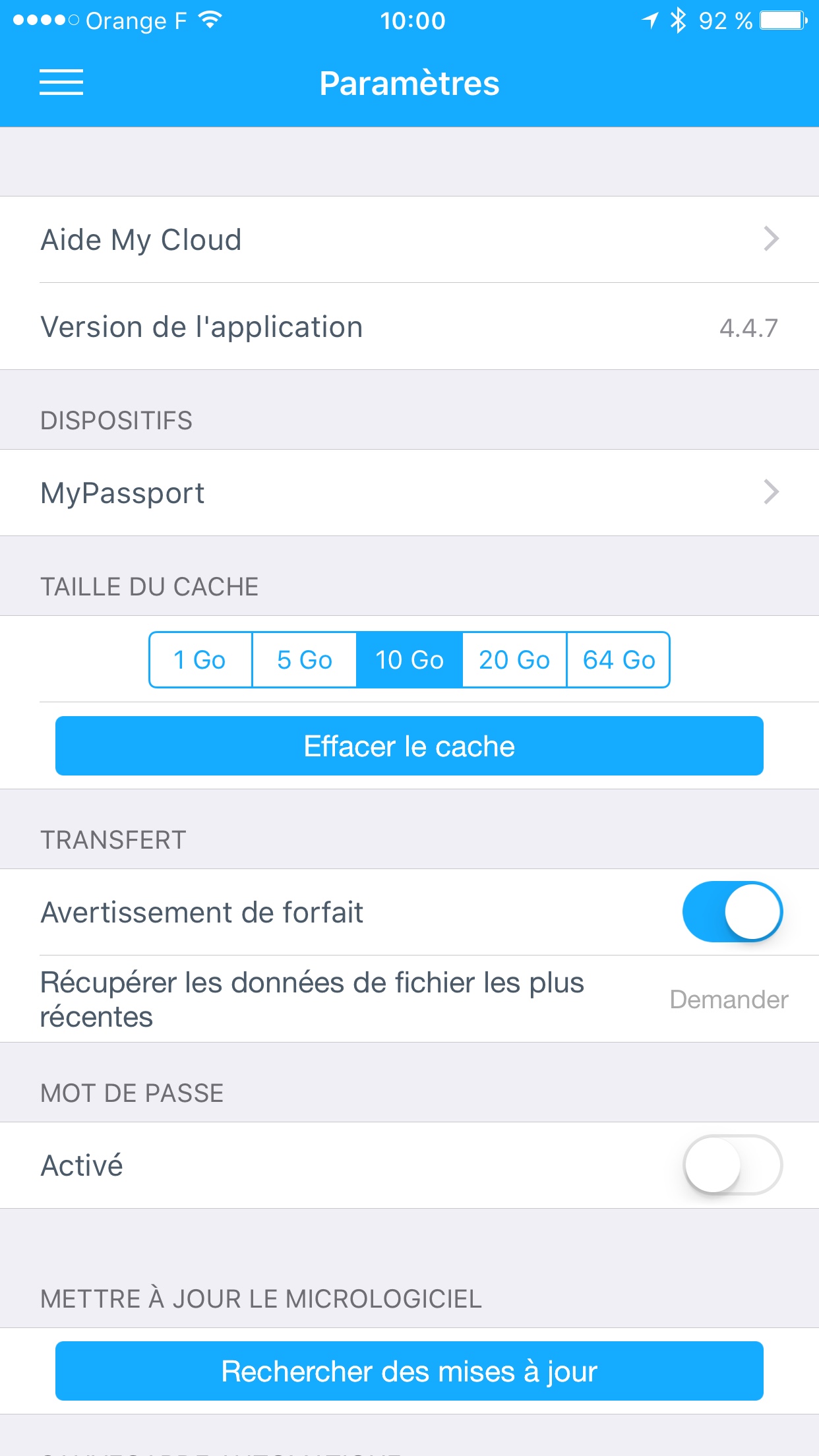Select 5 Go cache size
The height and width of the screenshot is (1456, 819).
click(x=305, y=660)
